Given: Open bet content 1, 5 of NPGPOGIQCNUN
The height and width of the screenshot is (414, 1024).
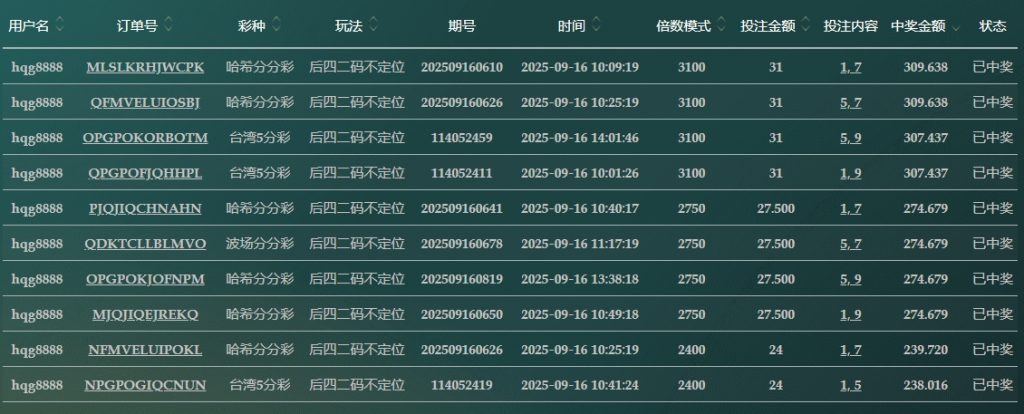Looking at the screenshot, I should (x=850, y=385).
